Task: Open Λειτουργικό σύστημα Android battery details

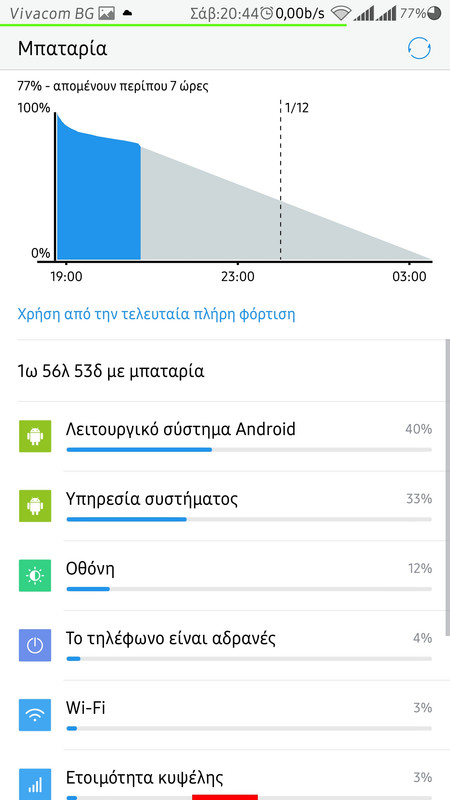Action: pos(225,436)
